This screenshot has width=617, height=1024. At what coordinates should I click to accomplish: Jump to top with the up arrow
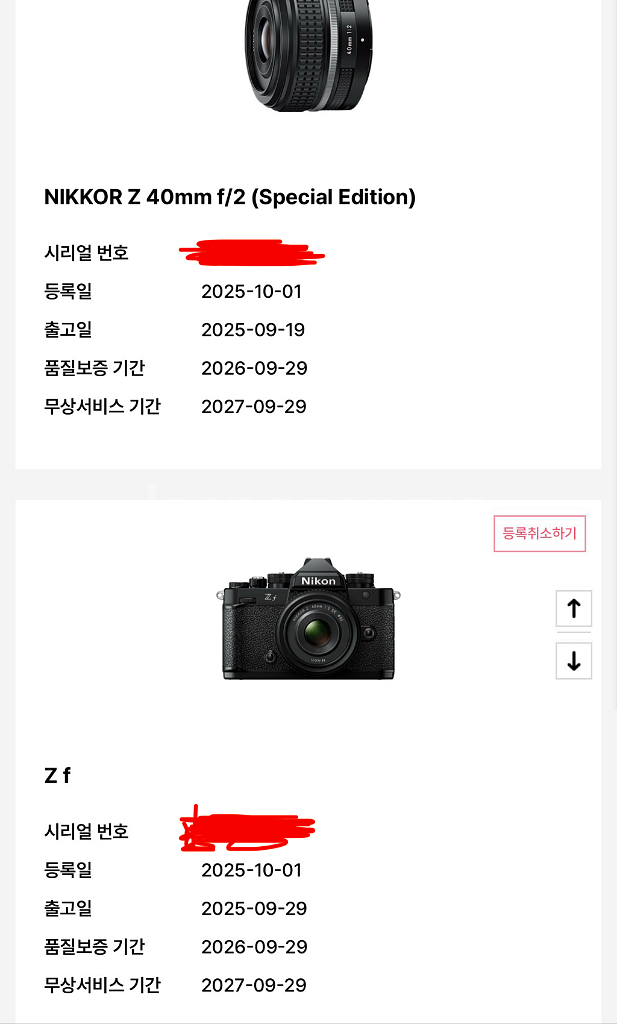coord(573,609)
